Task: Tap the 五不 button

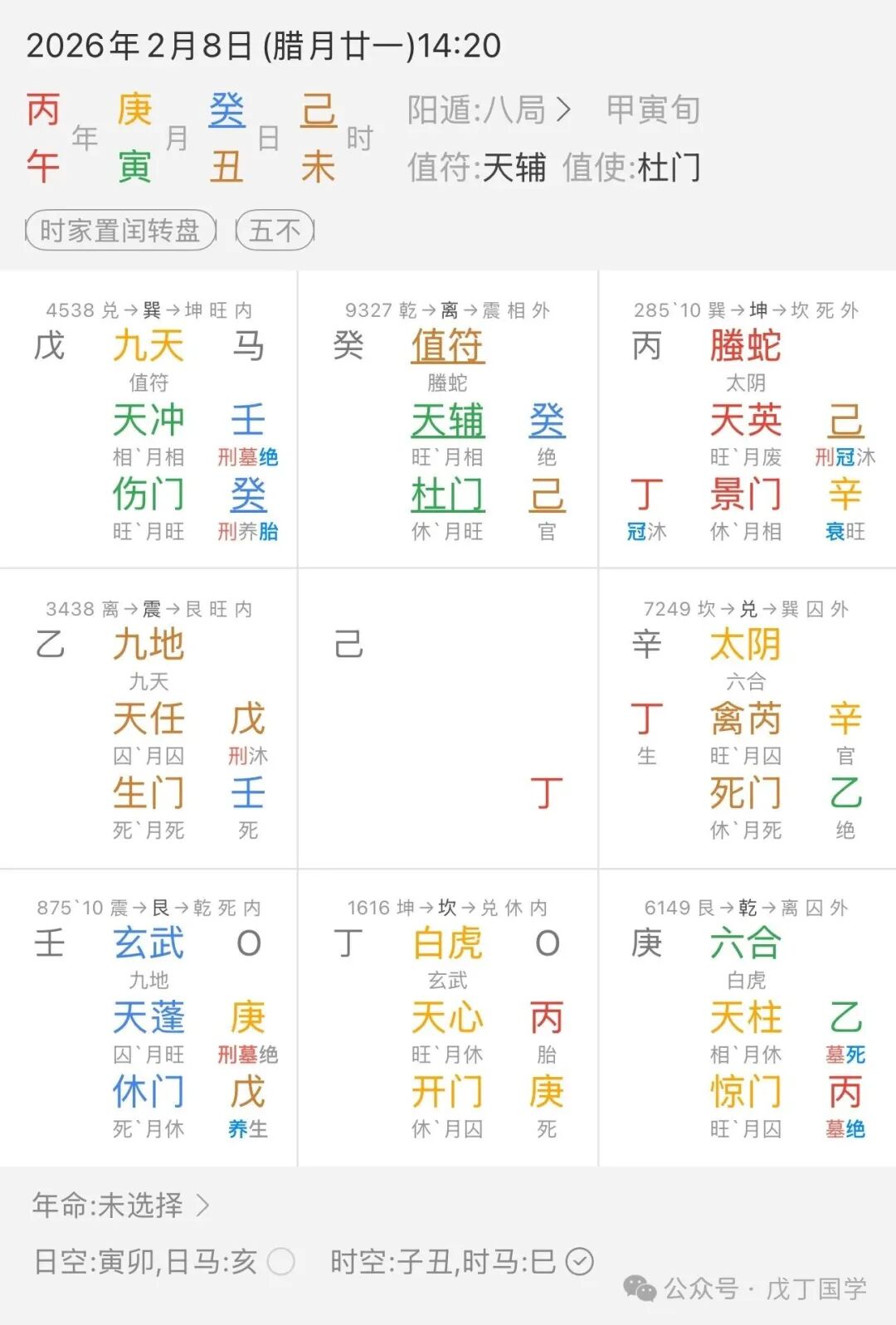Action: point(276,231)
